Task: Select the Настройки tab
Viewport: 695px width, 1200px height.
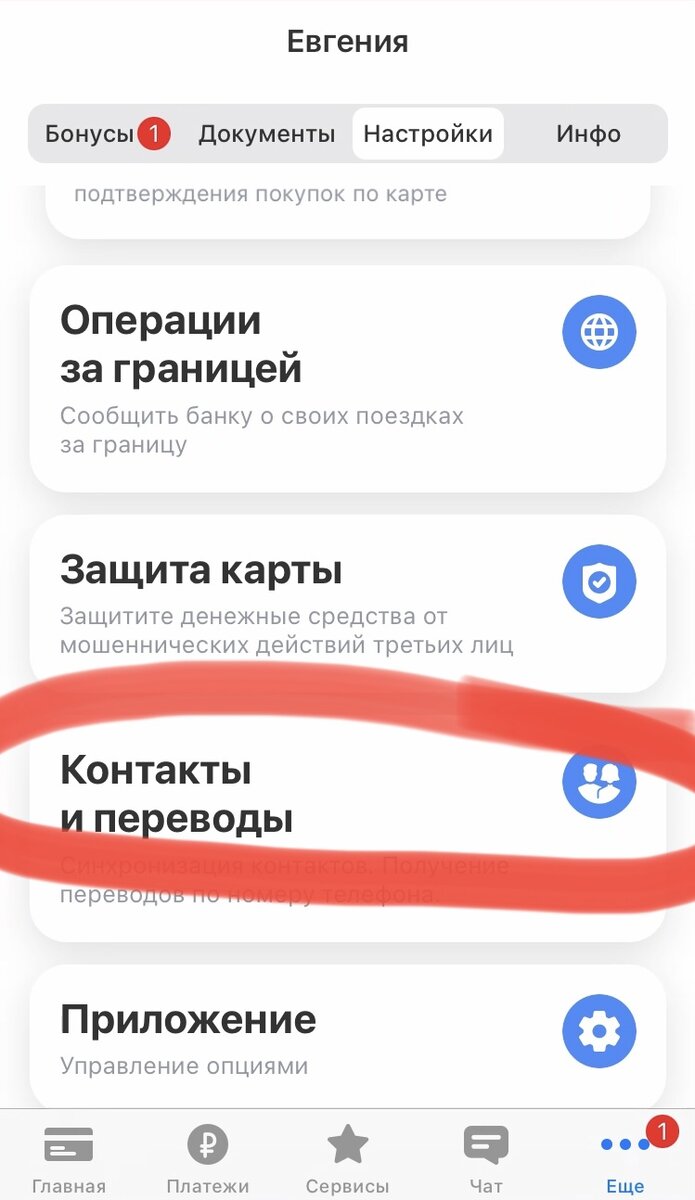Action: 428,134
